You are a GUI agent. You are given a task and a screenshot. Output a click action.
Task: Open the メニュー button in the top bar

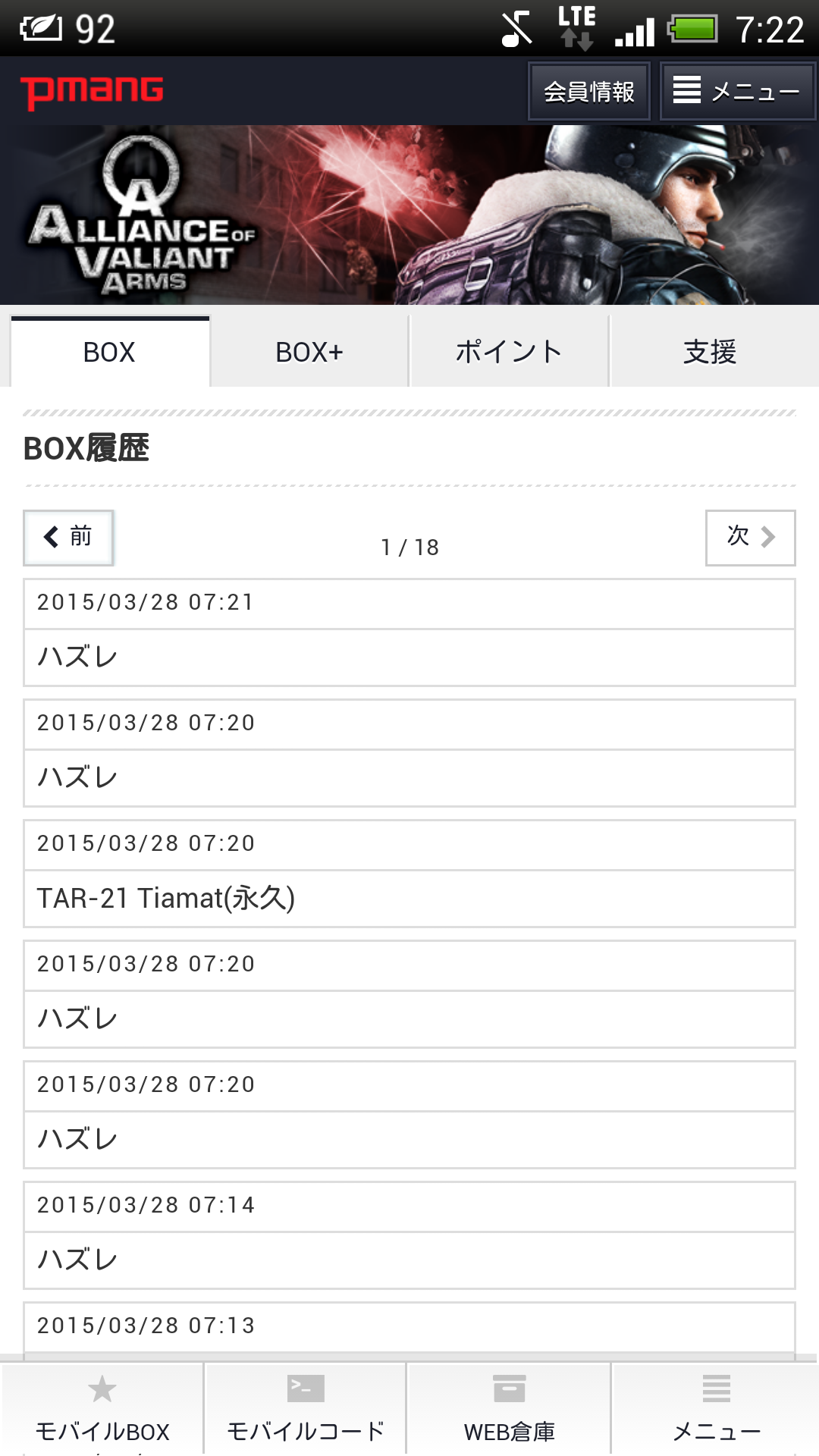(737, 92)
